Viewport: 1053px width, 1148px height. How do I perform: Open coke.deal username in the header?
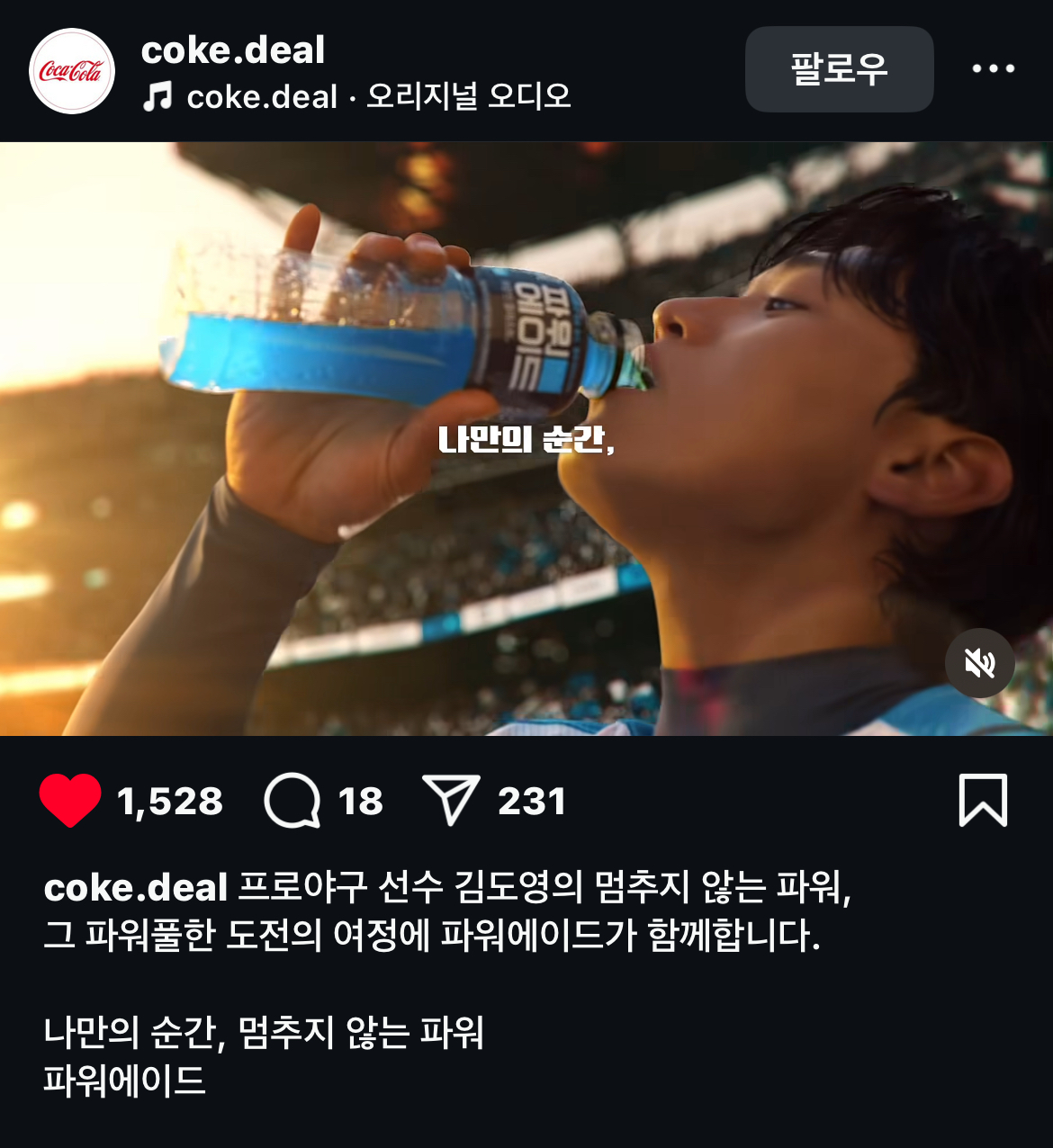tap(233, 50)
